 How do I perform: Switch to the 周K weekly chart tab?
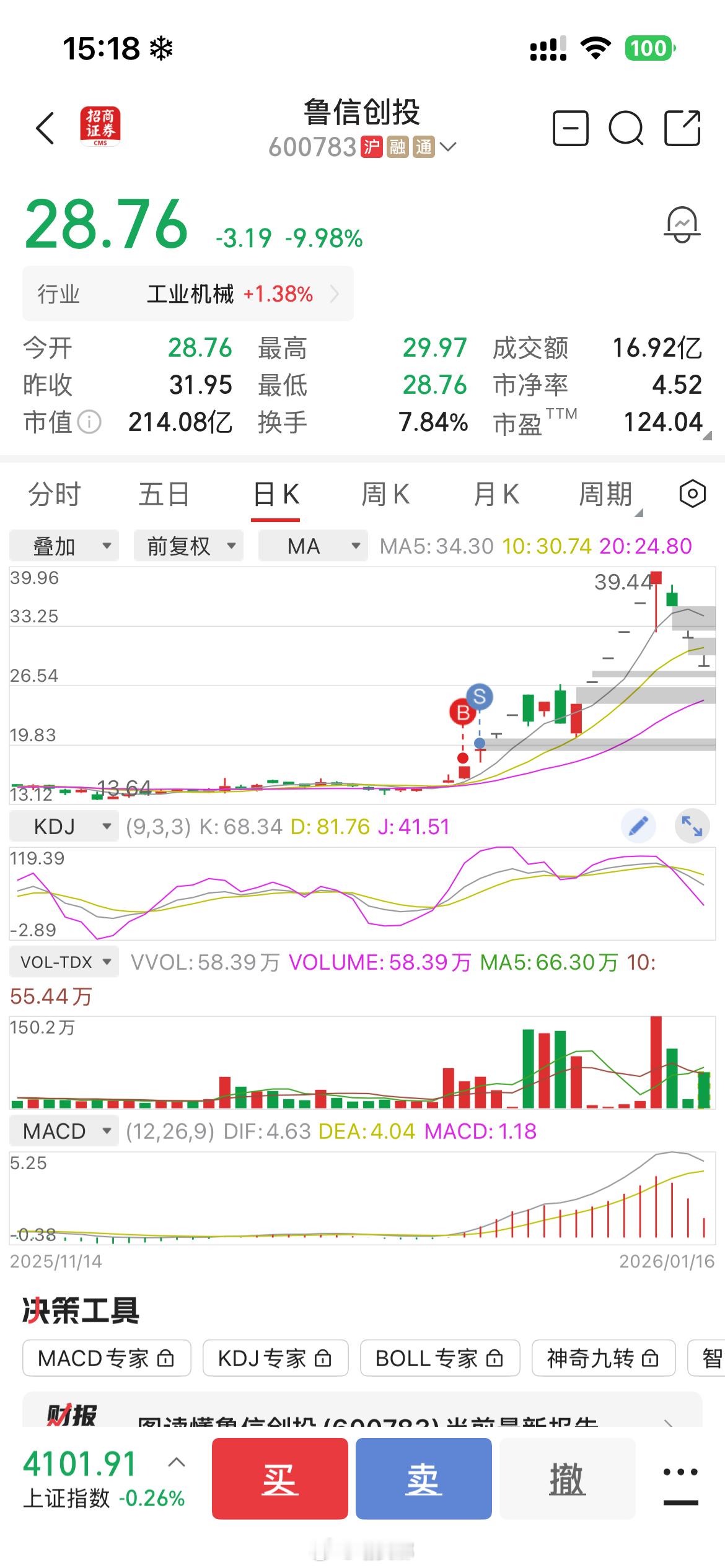386,494
